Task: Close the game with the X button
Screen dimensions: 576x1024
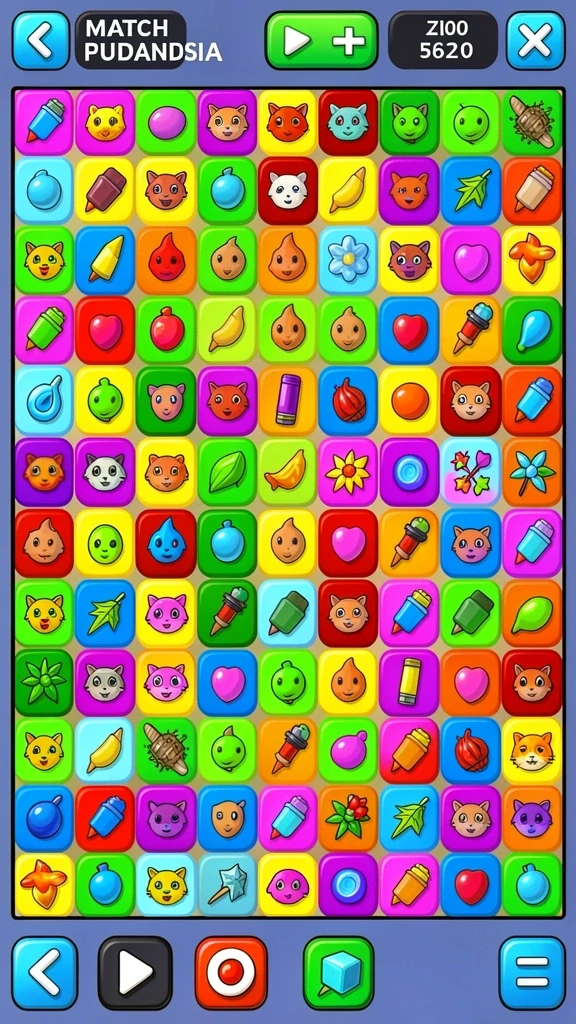Action: (536, 40)
